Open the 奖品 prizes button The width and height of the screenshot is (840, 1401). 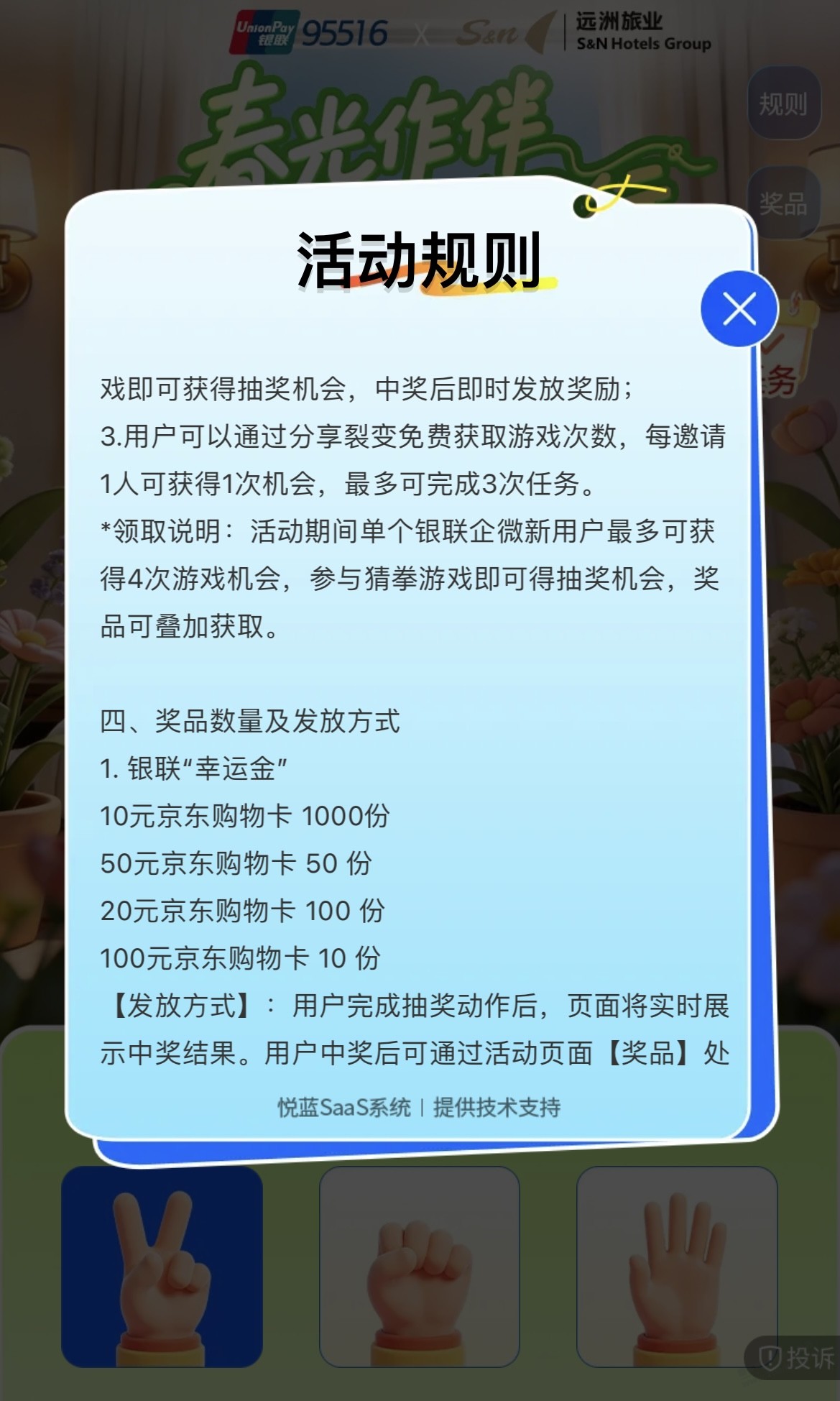[x=783, y=203]
